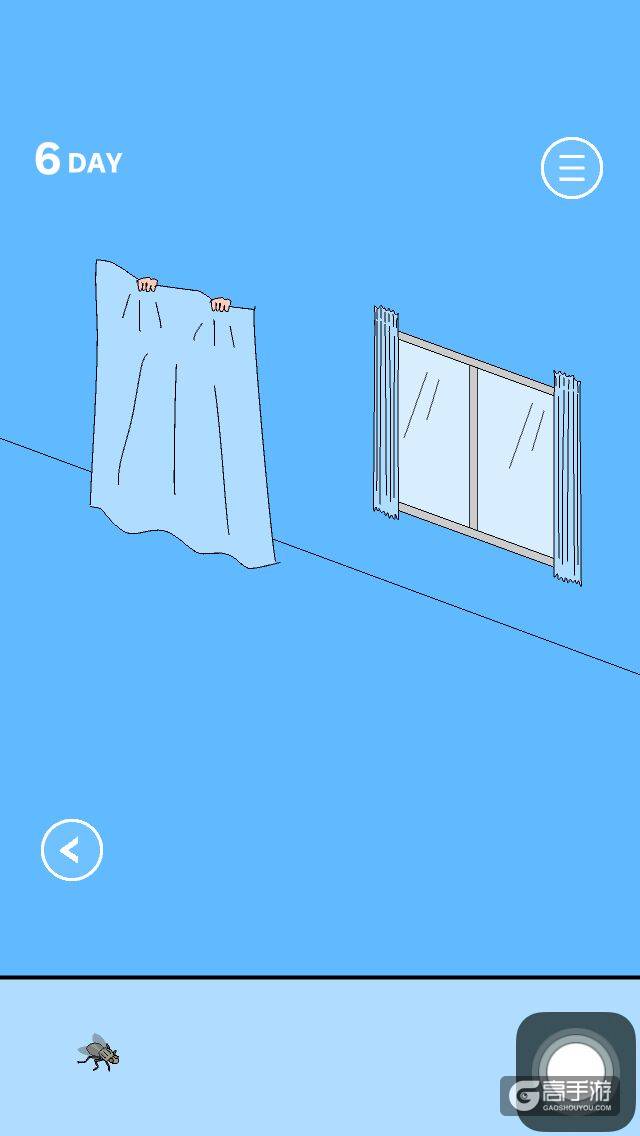The width and height of the screenshot is (640, 1136).
Task: Tap the window with curtains
Action: [477, 445]
